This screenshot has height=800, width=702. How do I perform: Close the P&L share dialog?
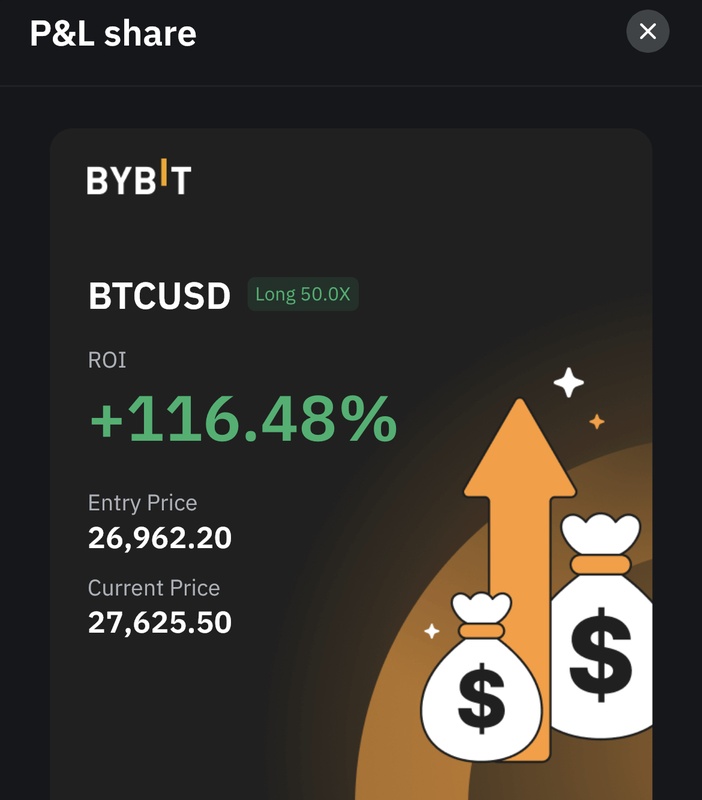[x=647, y=32]
